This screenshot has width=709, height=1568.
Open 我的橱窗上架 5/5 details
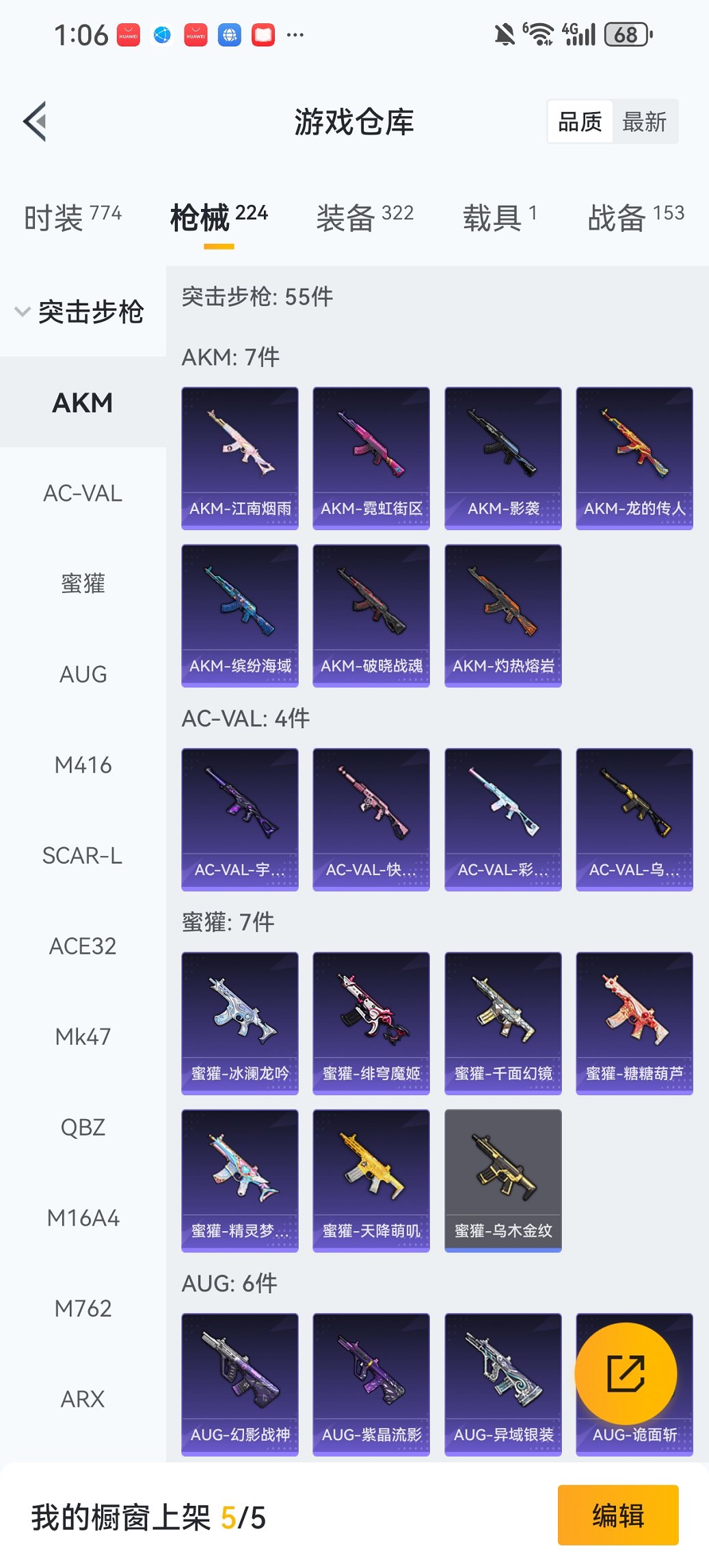click(x=147, y=1515)
